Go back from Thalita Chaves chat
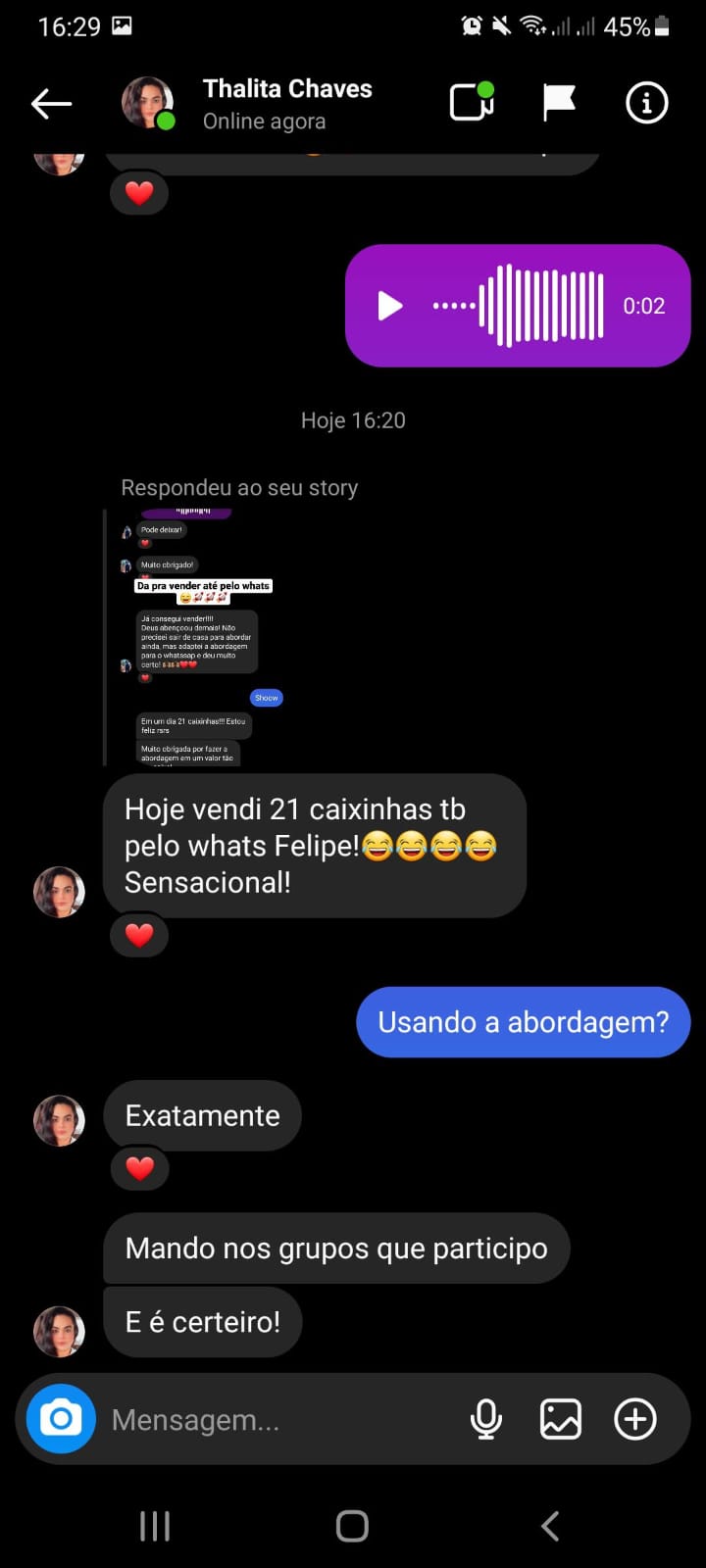This screenshot has width=706, height=1568. click(51, 103)
